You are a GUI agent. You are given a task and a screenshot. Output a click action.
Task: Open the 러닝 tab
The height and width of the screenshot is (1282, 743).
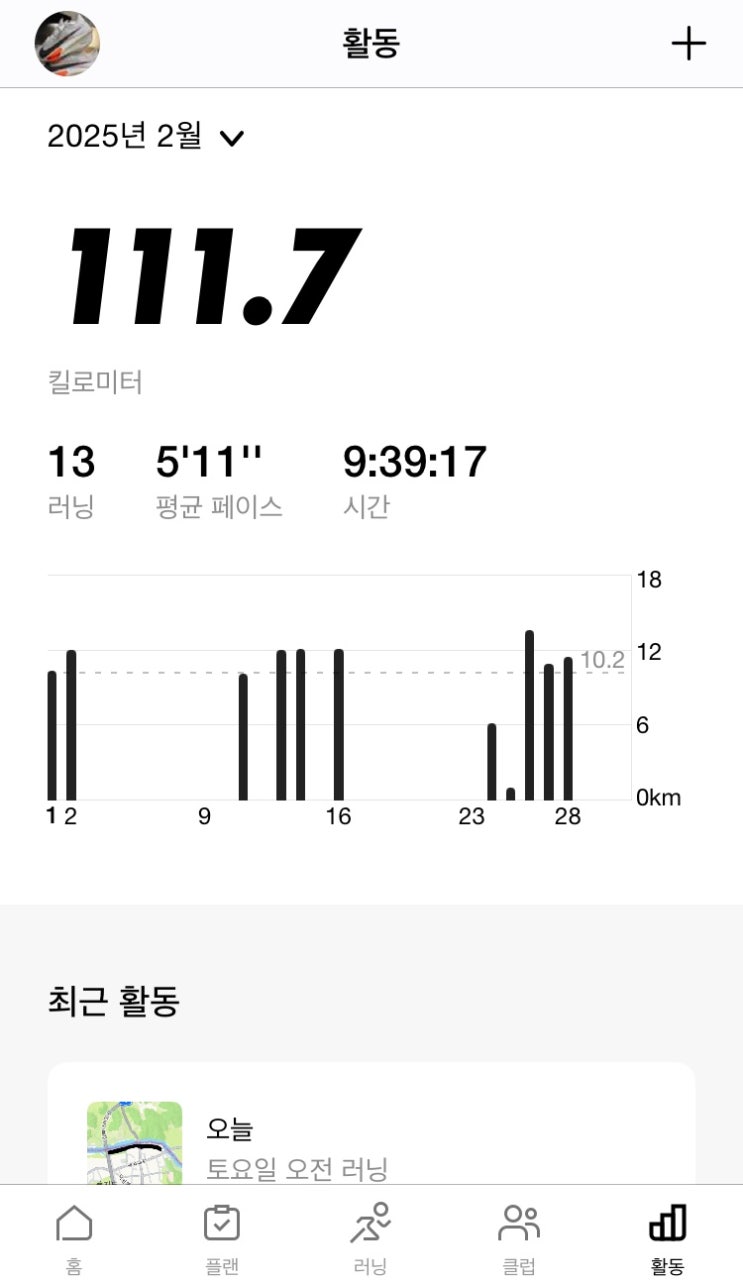[370, 1238]
